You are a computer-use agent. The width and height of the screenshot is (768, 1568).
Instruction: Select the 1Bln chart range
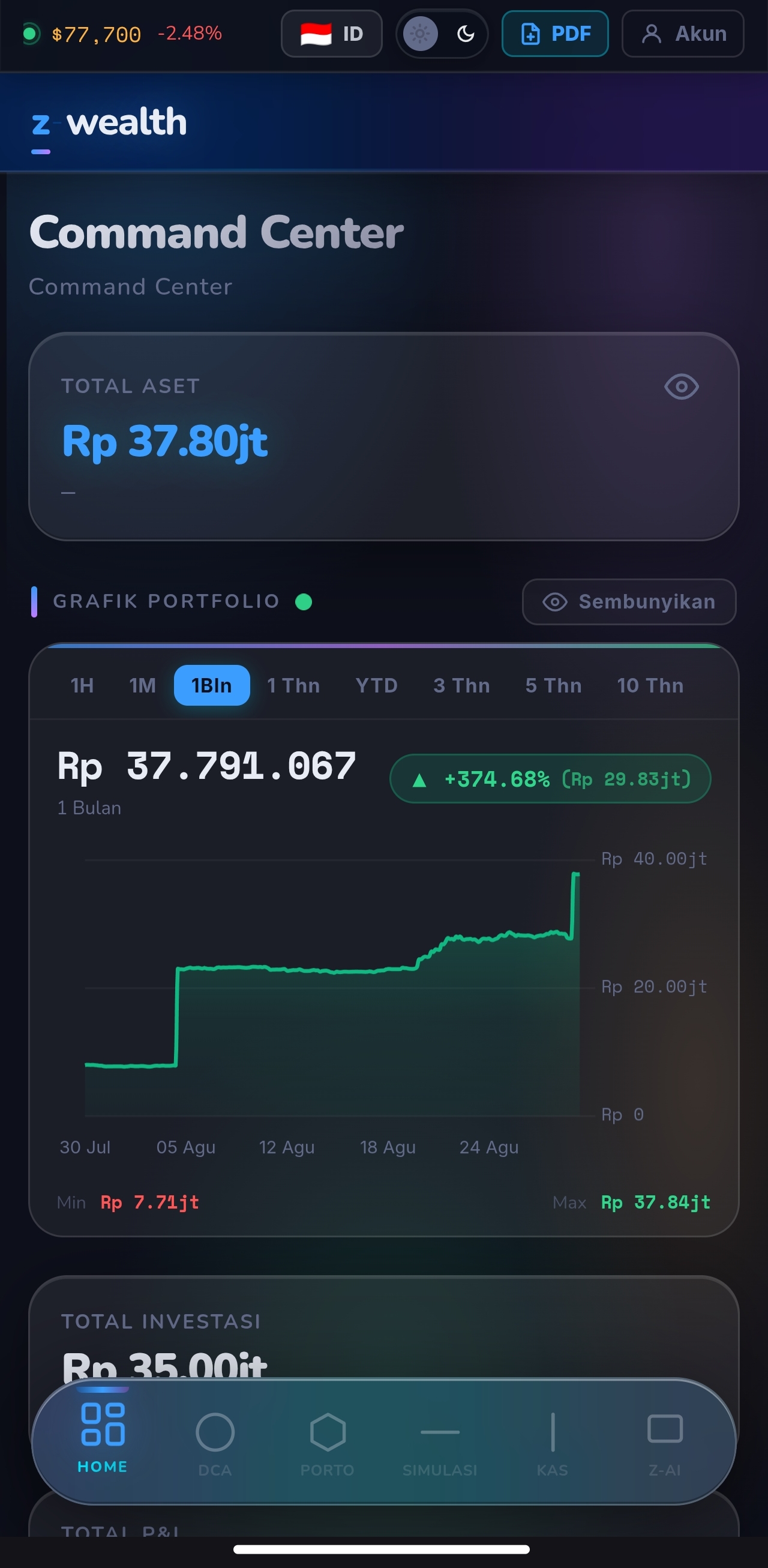[212, 685]
